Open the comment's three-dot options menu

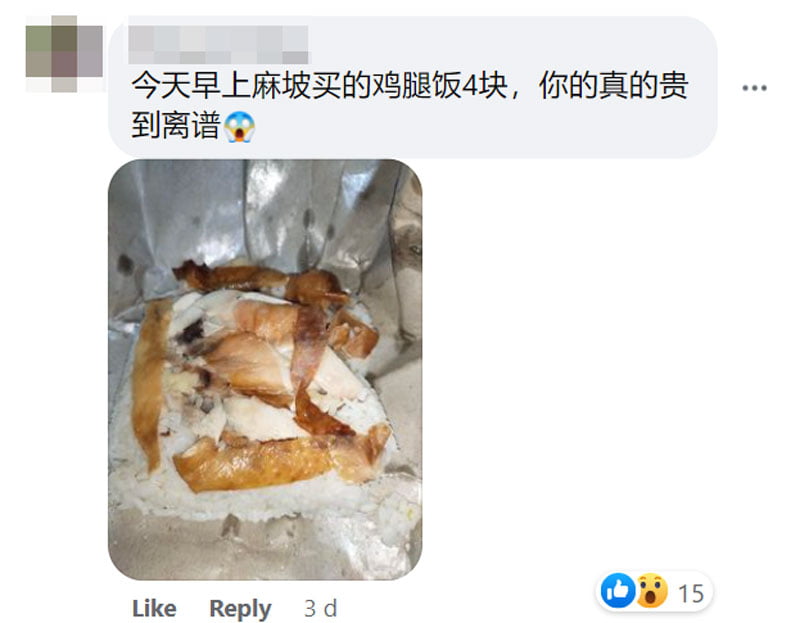pyautogui.click(x=754, y=88)
